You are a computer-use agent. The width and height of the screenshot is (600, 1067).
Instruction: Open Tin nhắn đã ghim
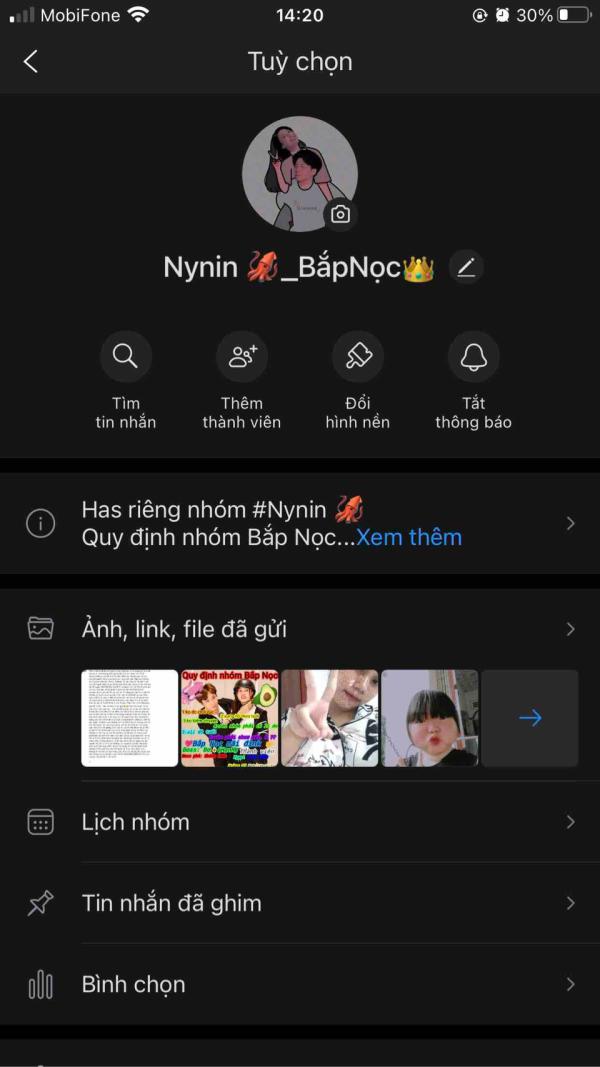click(x=300, y=903)
